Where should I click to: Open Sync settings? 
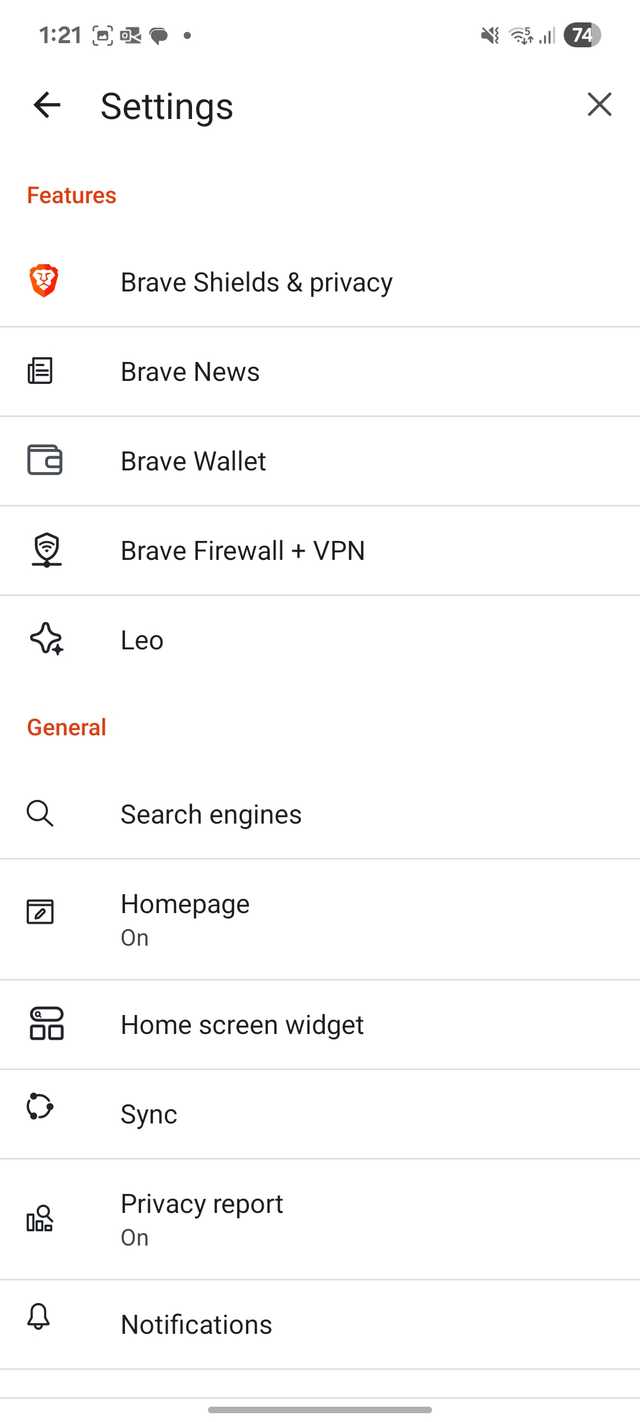(x=149, y=1115)
